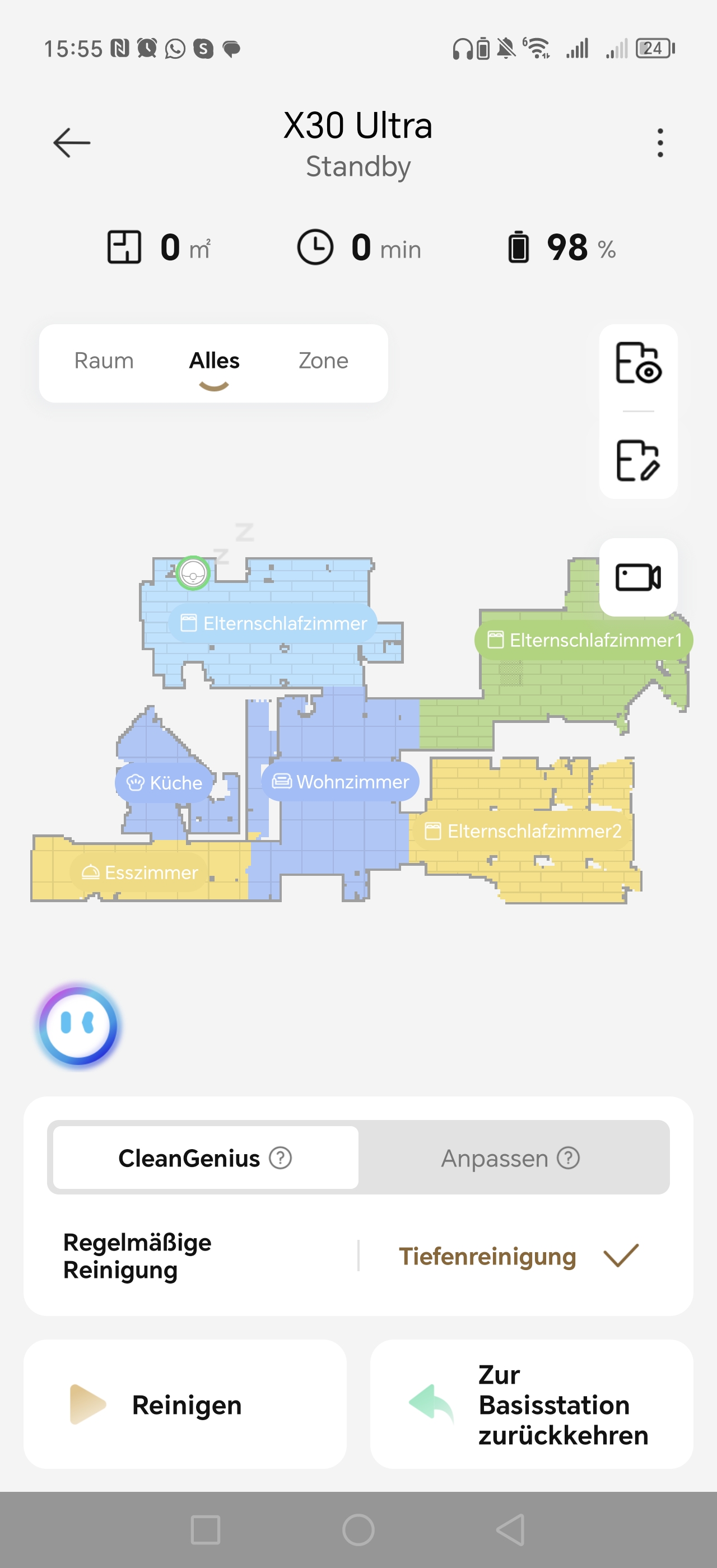This screenshot has width=717, height=1568.
Task: Switch to the Zone tab
Action: click(323, 361)
